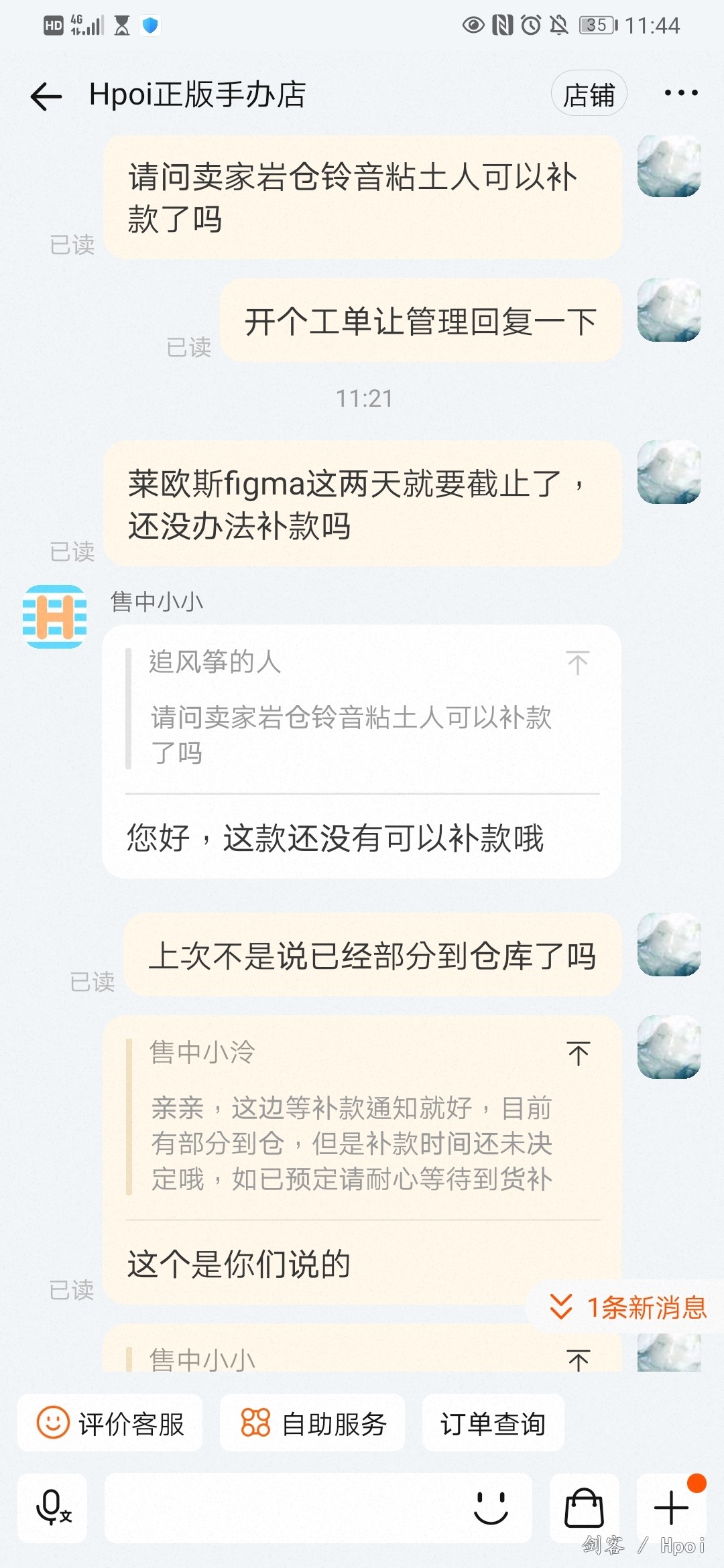This screenshot has height=1568, width=724.
Task: Open 订单查询 order lookup
Action: coord(493,1423)
